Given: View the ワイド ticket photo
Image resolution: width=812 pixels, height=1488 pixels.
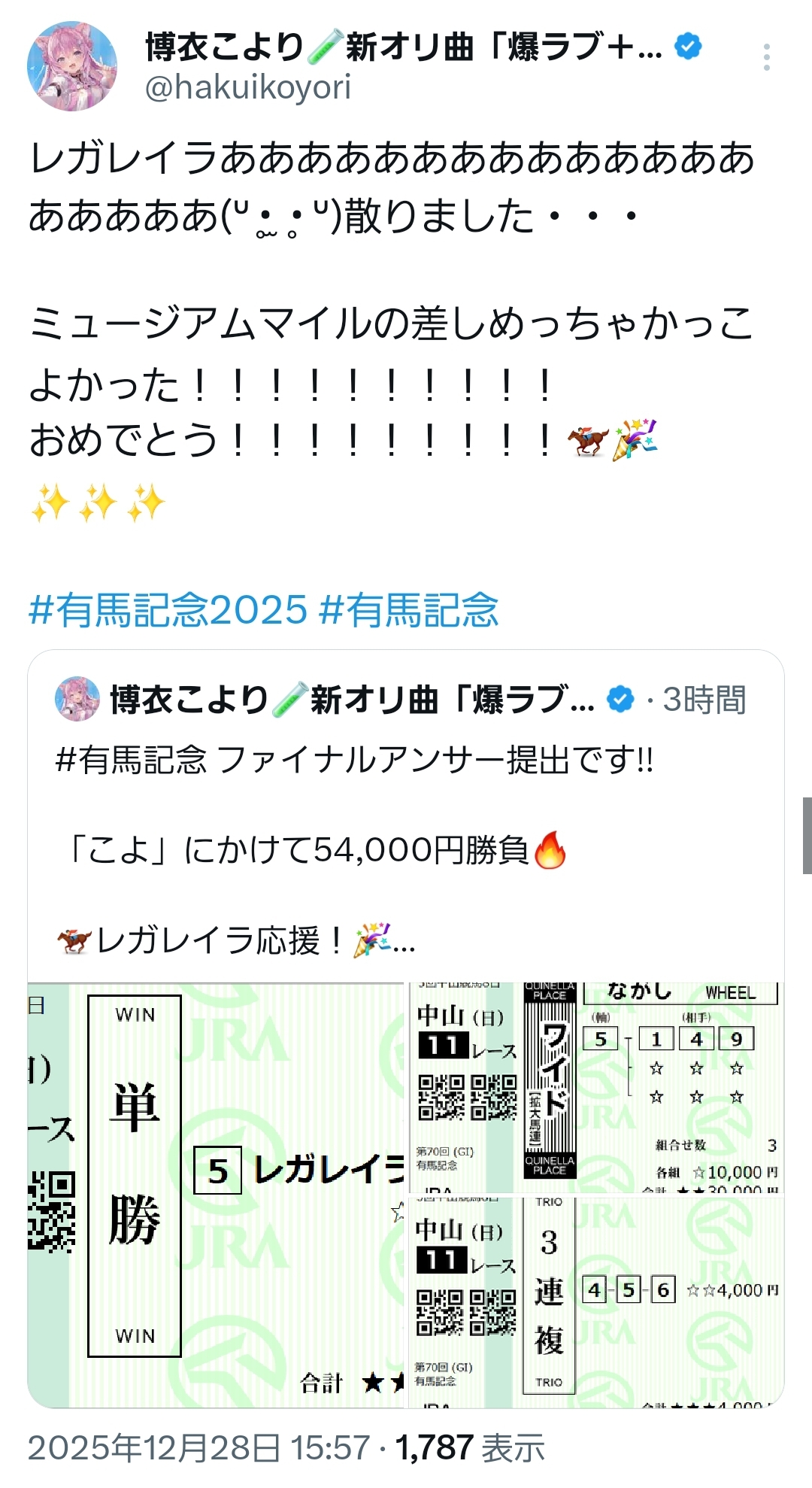Looking at the screenshot, I should 596,1087.
